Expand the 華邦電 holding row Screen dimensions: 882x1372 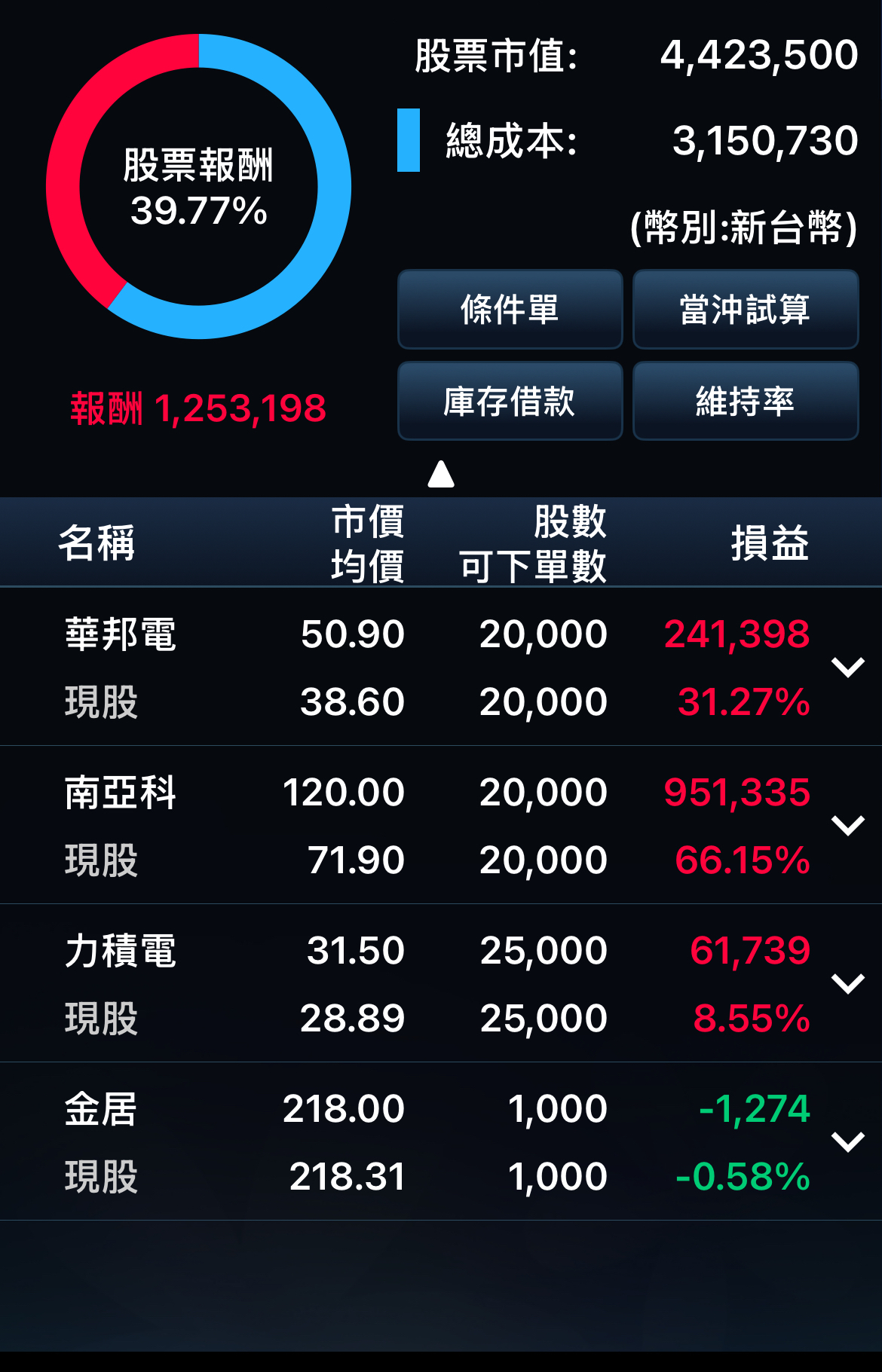[847, 668]
